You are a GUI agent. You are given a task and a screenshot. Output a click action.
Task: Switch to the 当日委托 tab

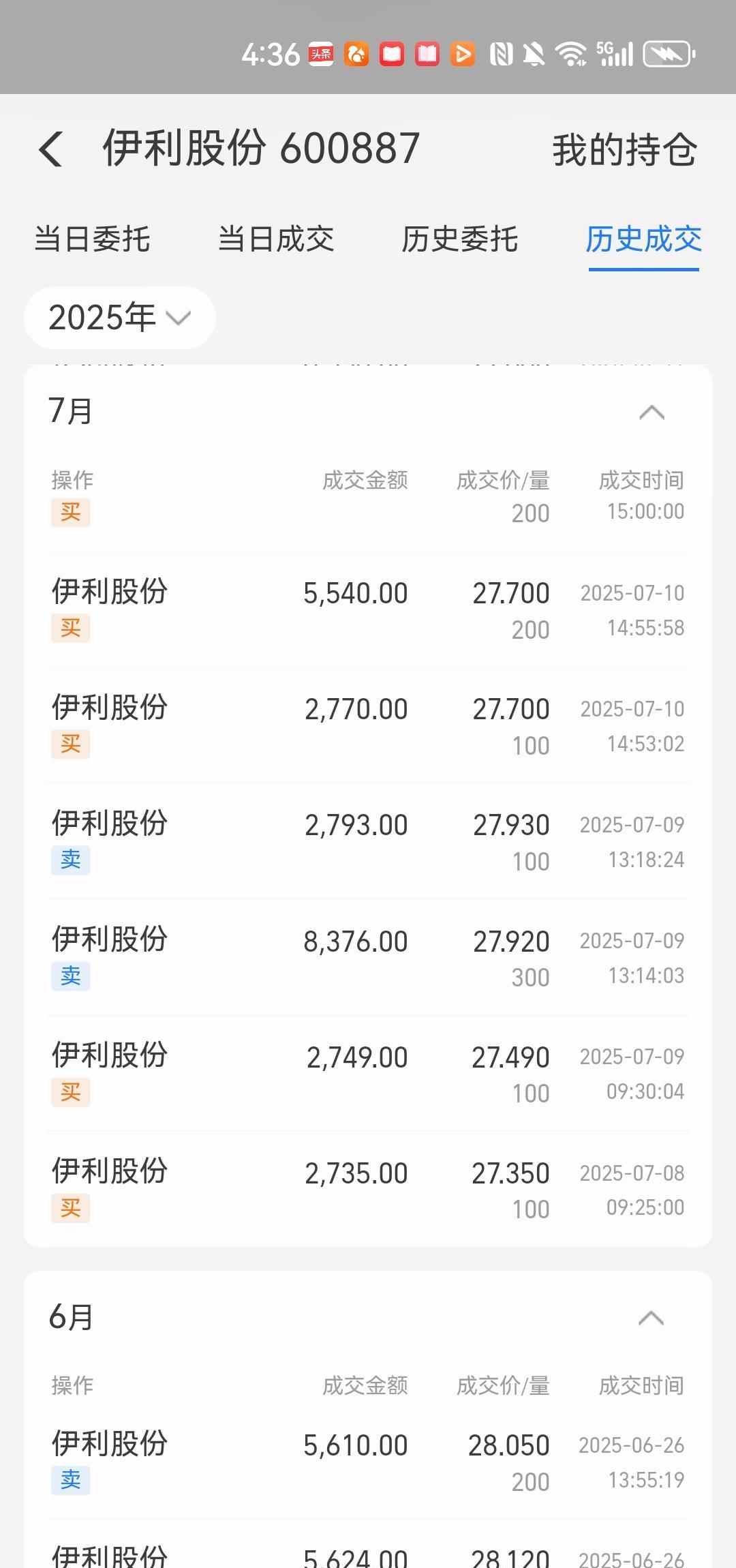[x=92, y=239]
